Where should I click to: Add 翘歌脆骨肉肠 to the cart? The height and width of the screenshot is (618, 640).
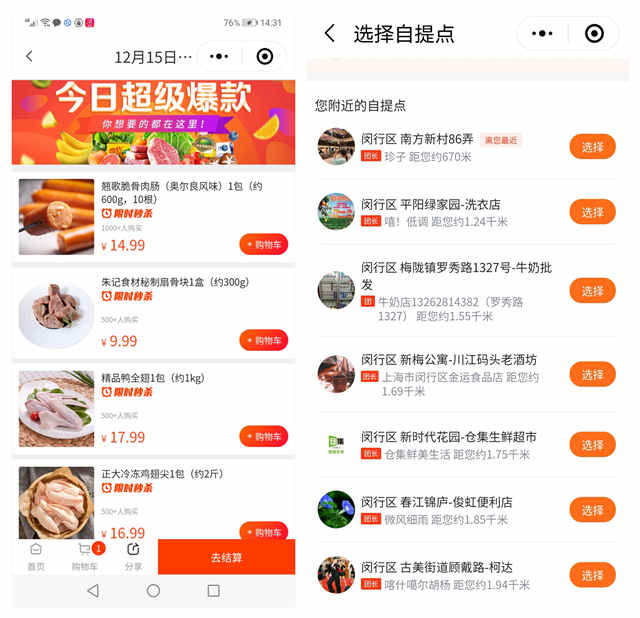click(x=263, y=244)
